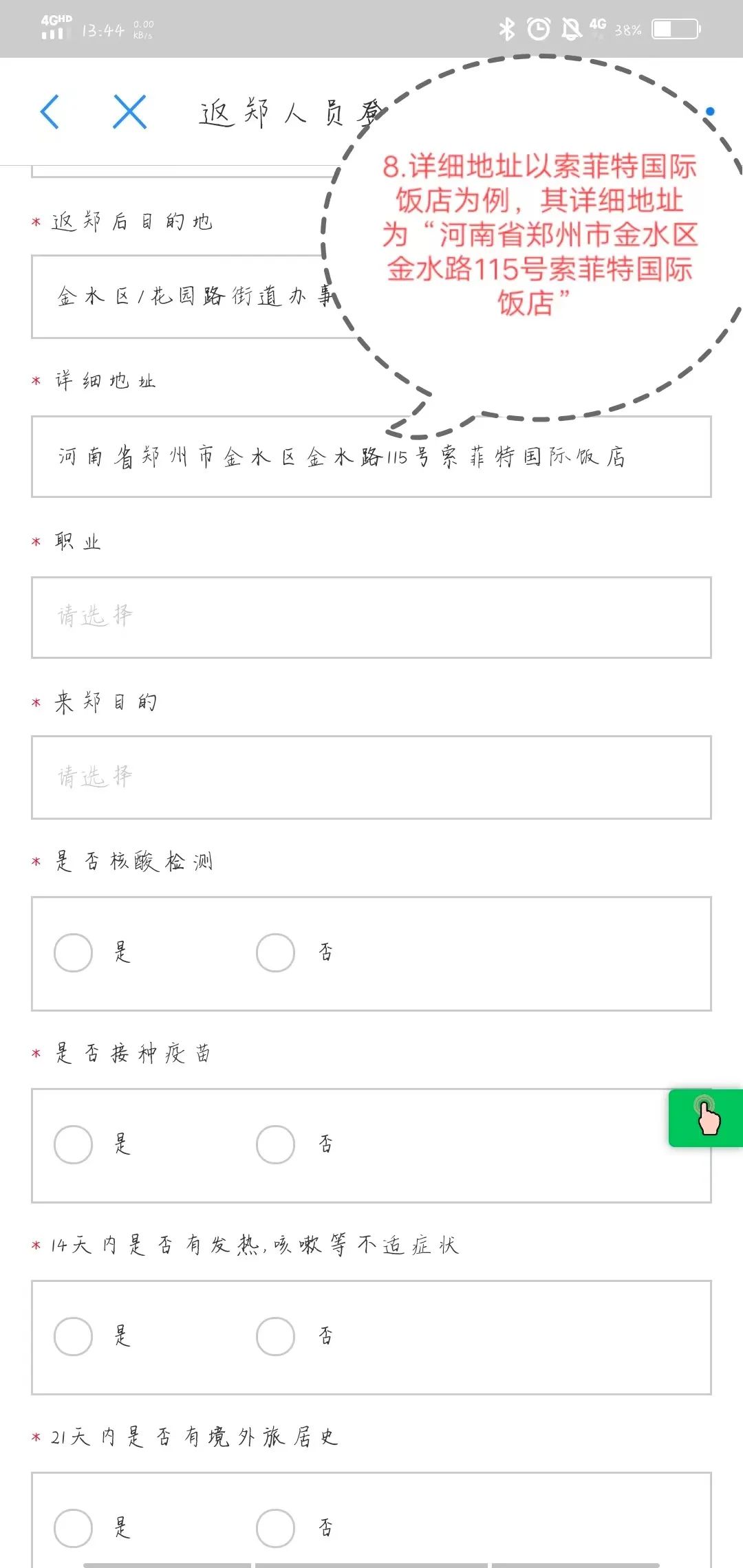Viewport: 743px width, 1568px height.
Task: Go back with the left arrow
Action: [x=50, y=111]
